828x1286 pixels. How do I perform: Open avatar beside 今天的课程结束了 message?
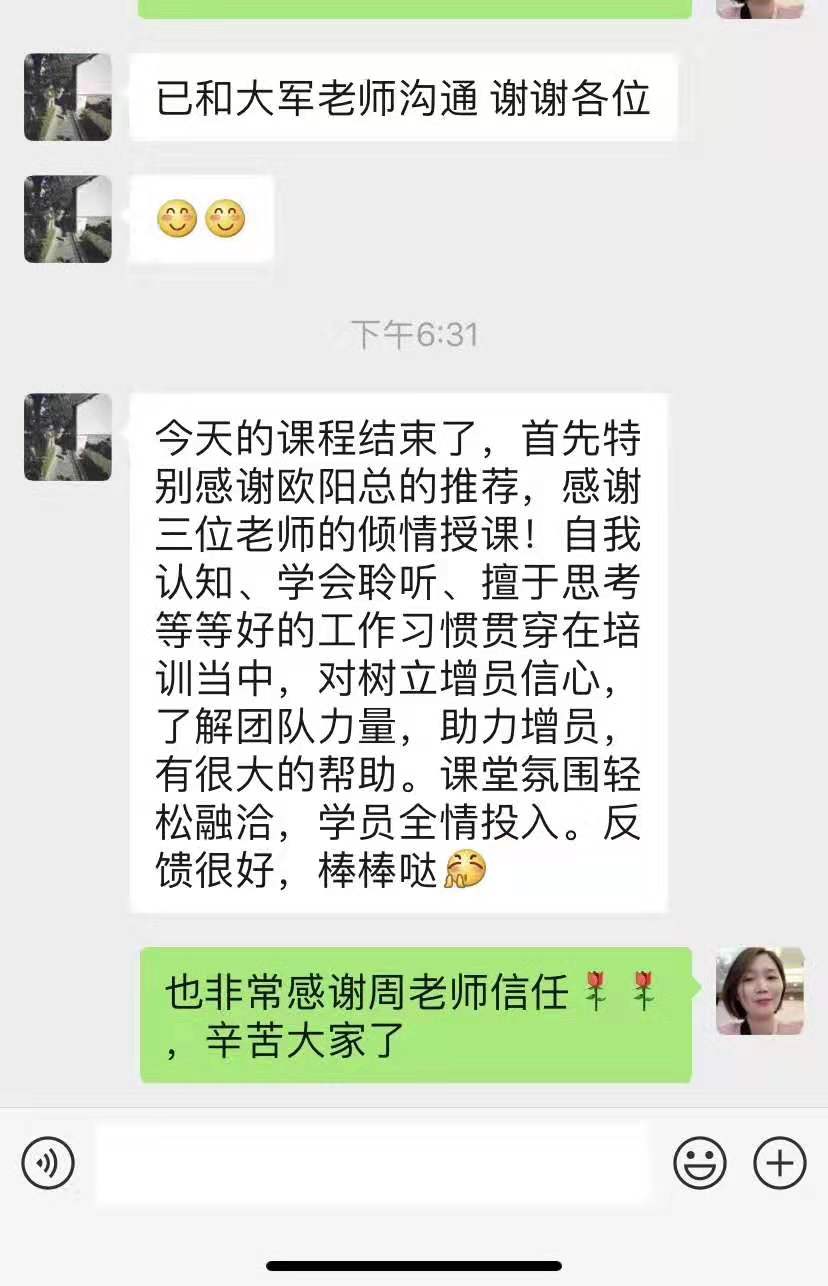coord(68,437)
